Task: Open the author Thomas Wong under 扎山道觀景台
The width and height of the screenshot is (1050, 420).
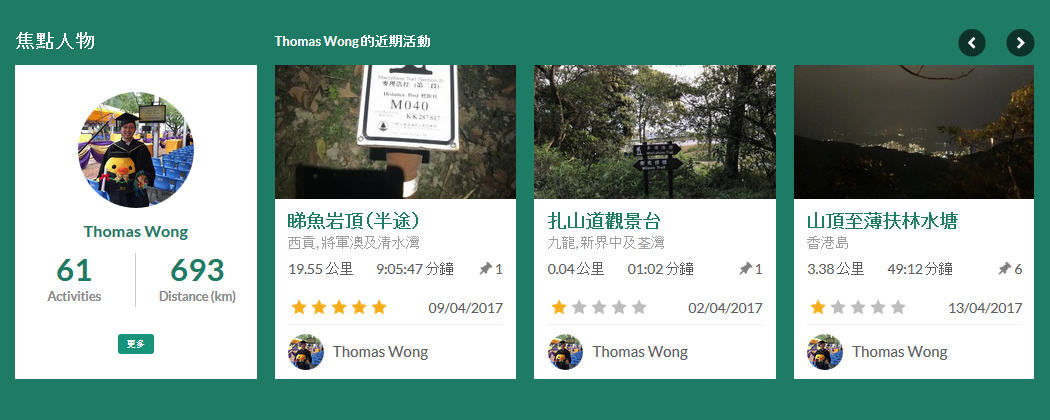Action: tap(640, 352)
